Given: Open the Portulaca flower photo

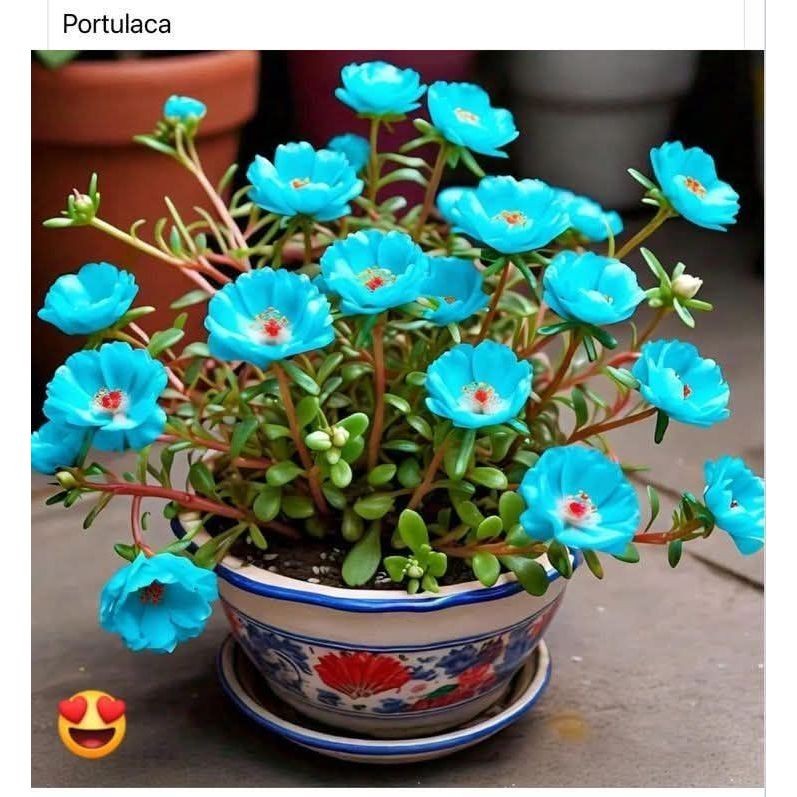Looking at the screenshot, I should 397,418.
